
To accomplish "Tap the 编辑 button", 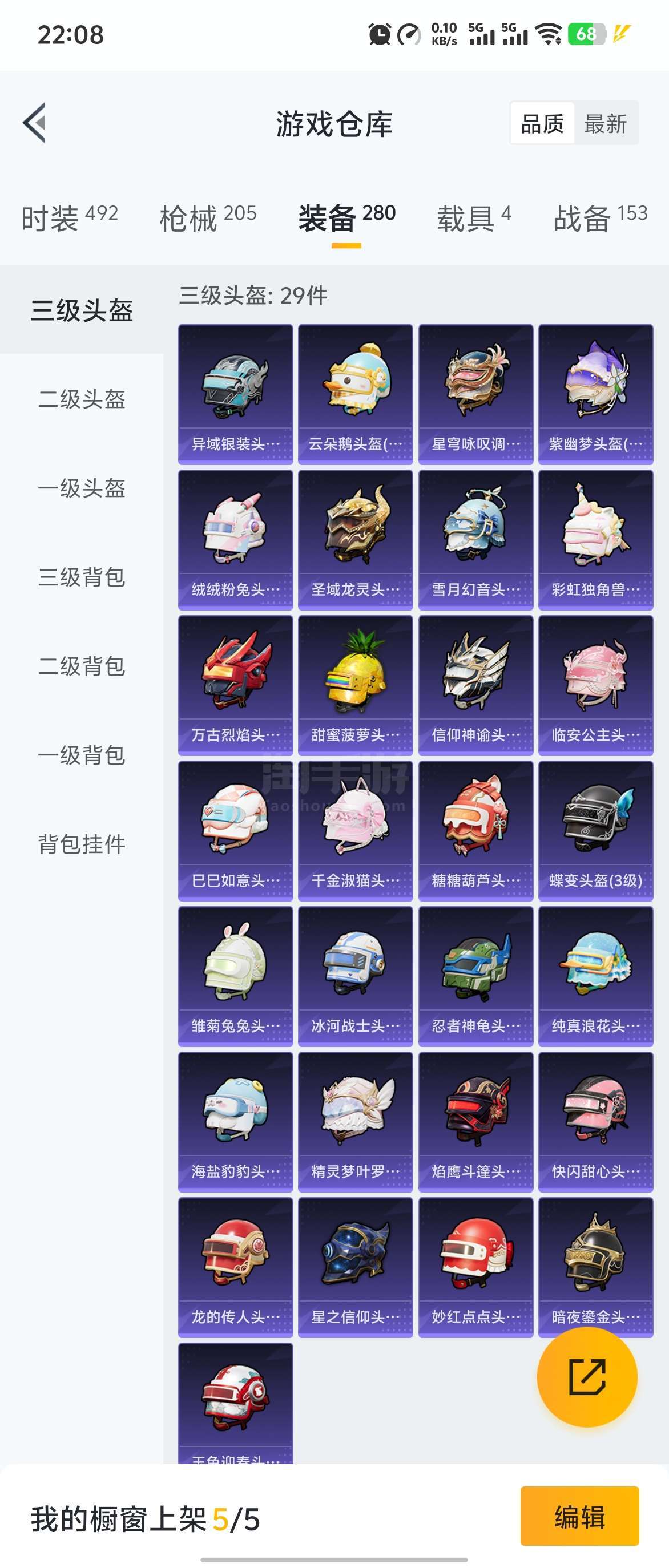I will [x=579, y=1516].
